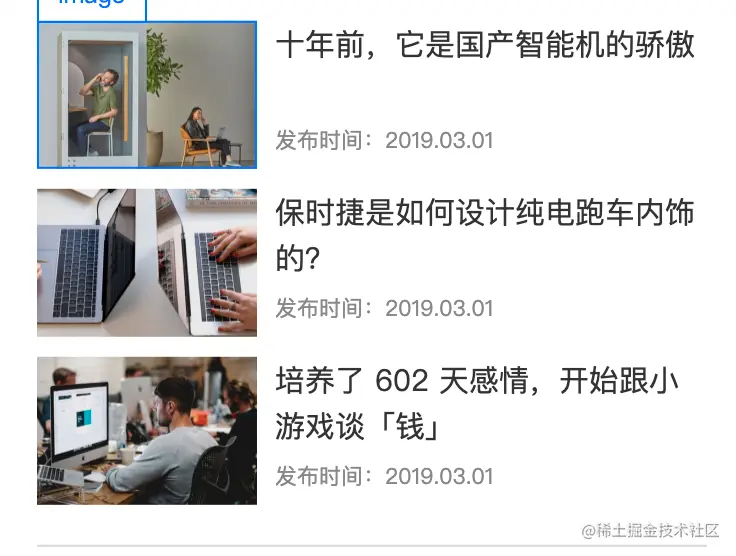The height and width of the screenshot is (556, 736).
Task: Open the article about 国产智能机的骄傲
Action: coord(485,46)
